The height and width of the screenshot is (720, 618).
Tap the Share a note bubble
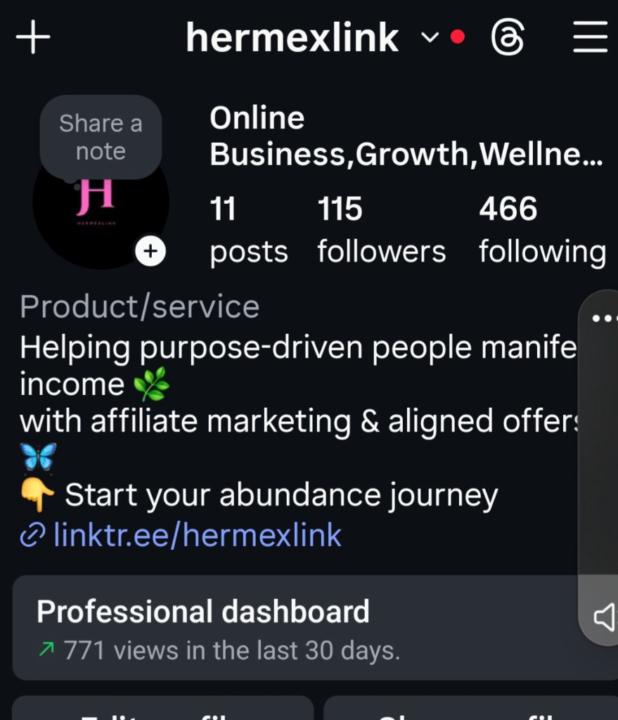100,137
